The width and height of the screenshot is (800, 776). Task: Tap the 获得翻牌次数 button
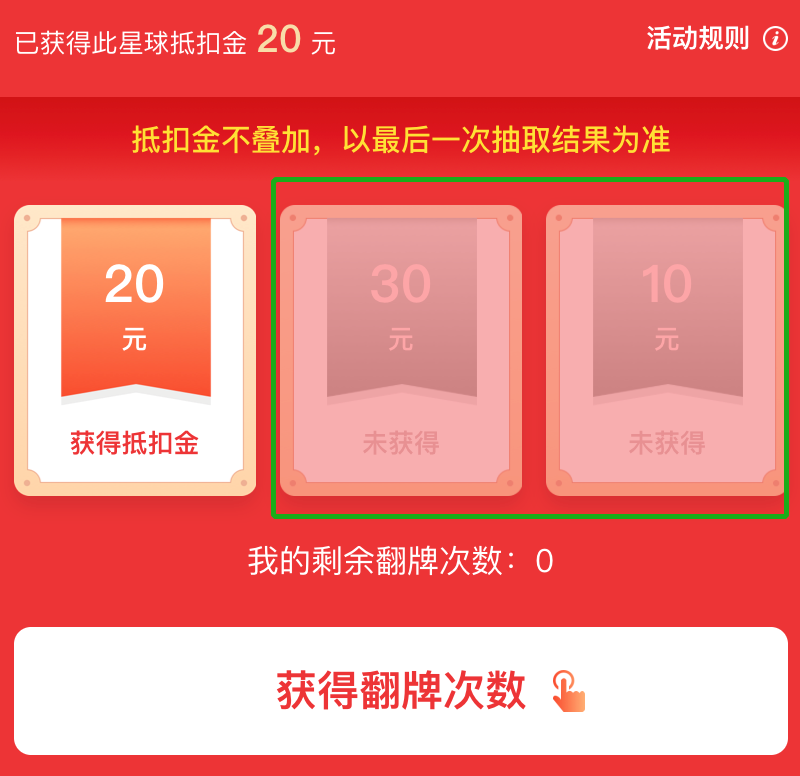pyautogui.click(x=400, y=690)
